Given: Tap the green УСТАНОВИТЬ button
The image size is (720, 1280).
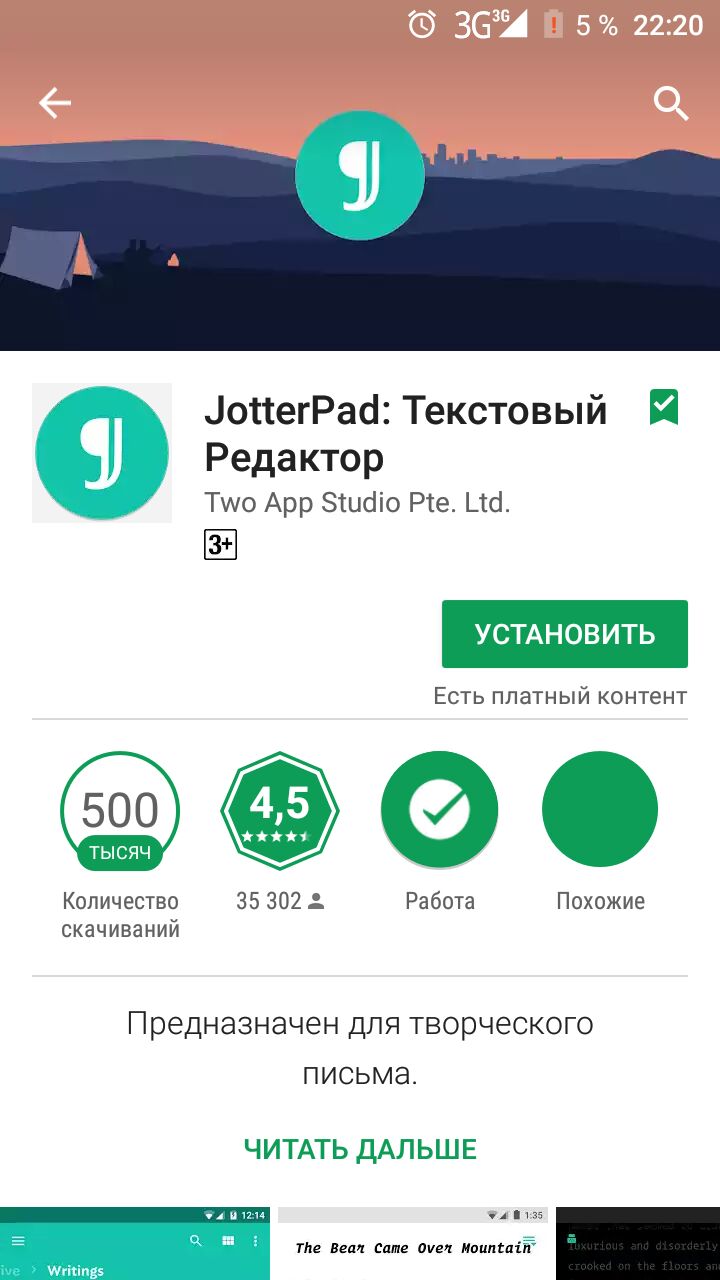Looking at the screenshot, I should pyautogui.click(x=564, y=634).
